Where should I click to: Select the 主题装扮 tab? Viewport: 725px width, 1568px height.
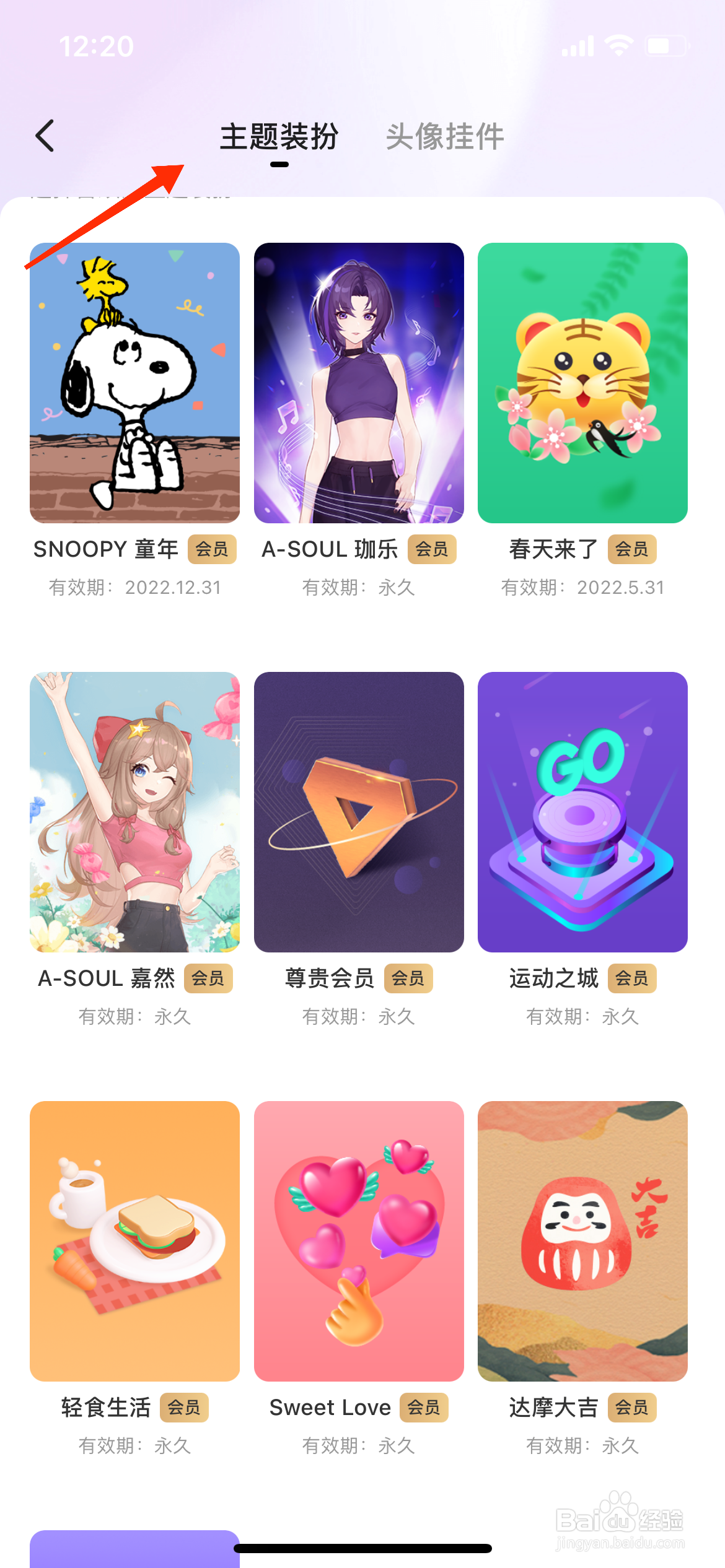279,137
